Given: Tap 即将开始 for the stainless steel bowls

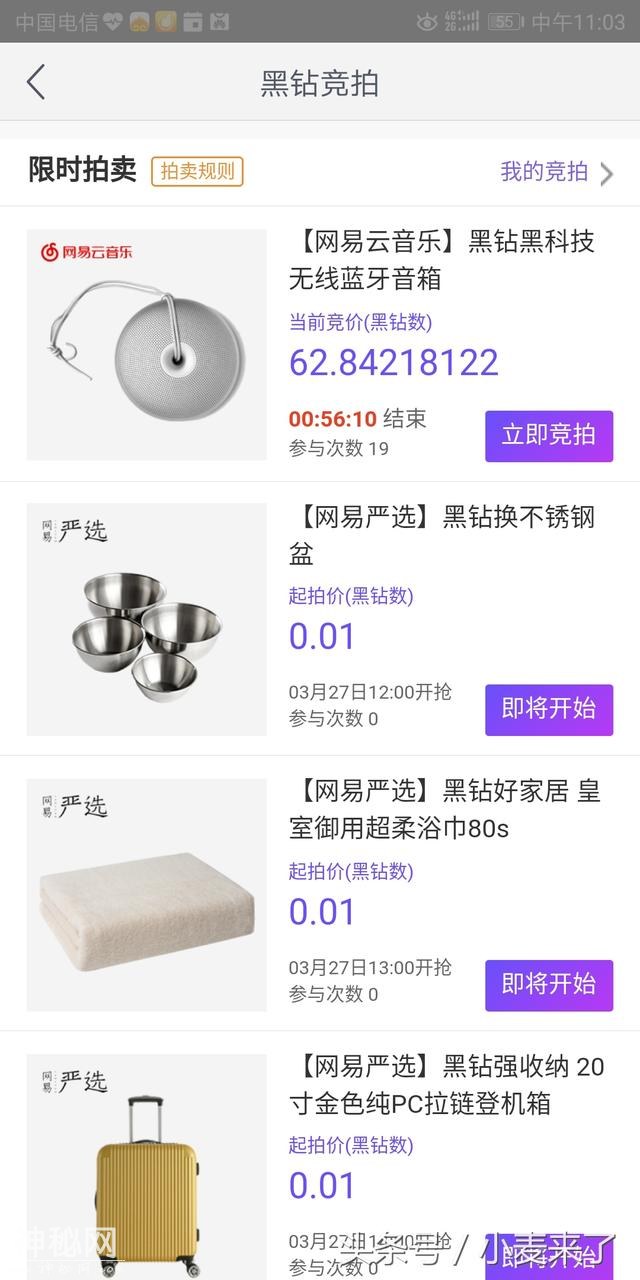Looking at the screenshot, I should point(549,709).
